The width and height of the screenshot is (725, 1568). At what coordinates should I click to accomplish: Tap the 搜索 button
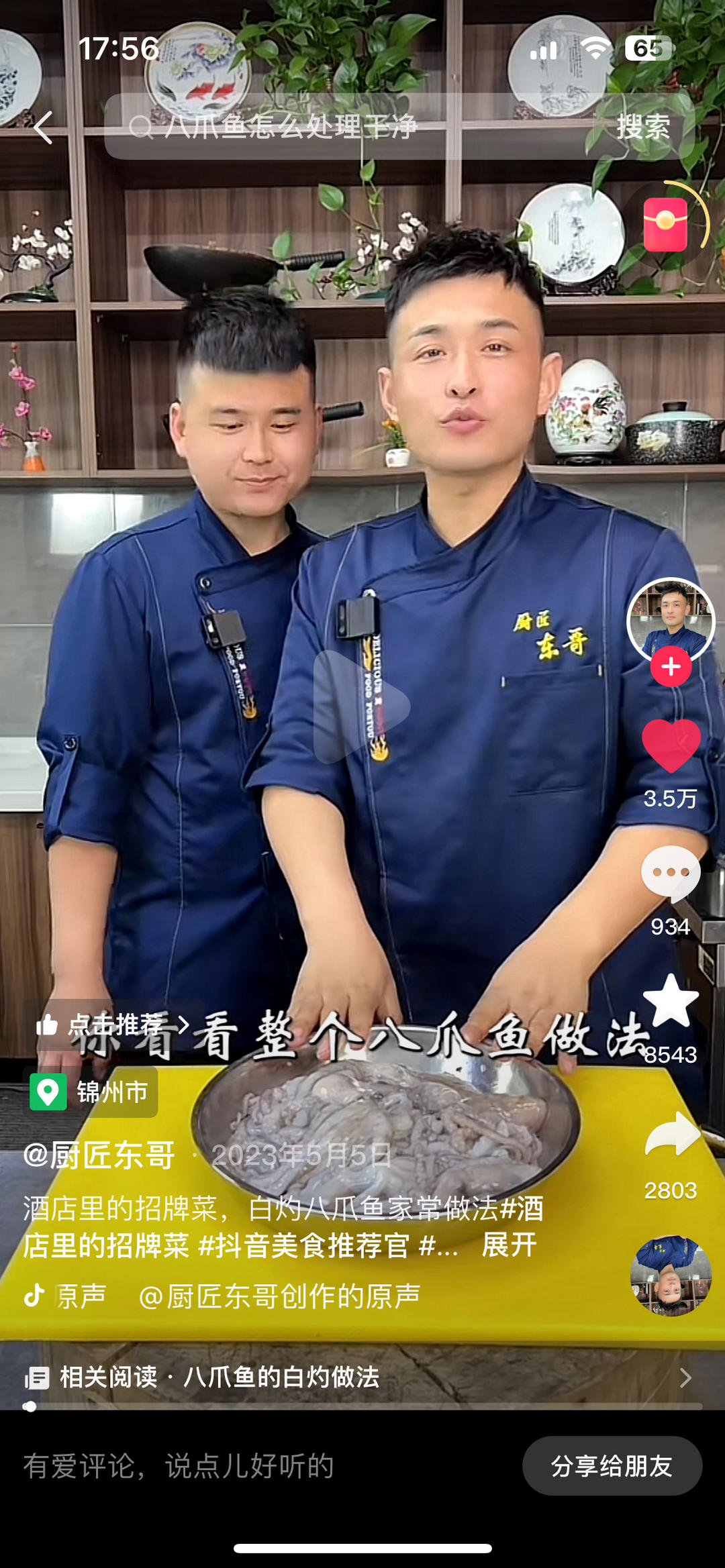point(642,126)
